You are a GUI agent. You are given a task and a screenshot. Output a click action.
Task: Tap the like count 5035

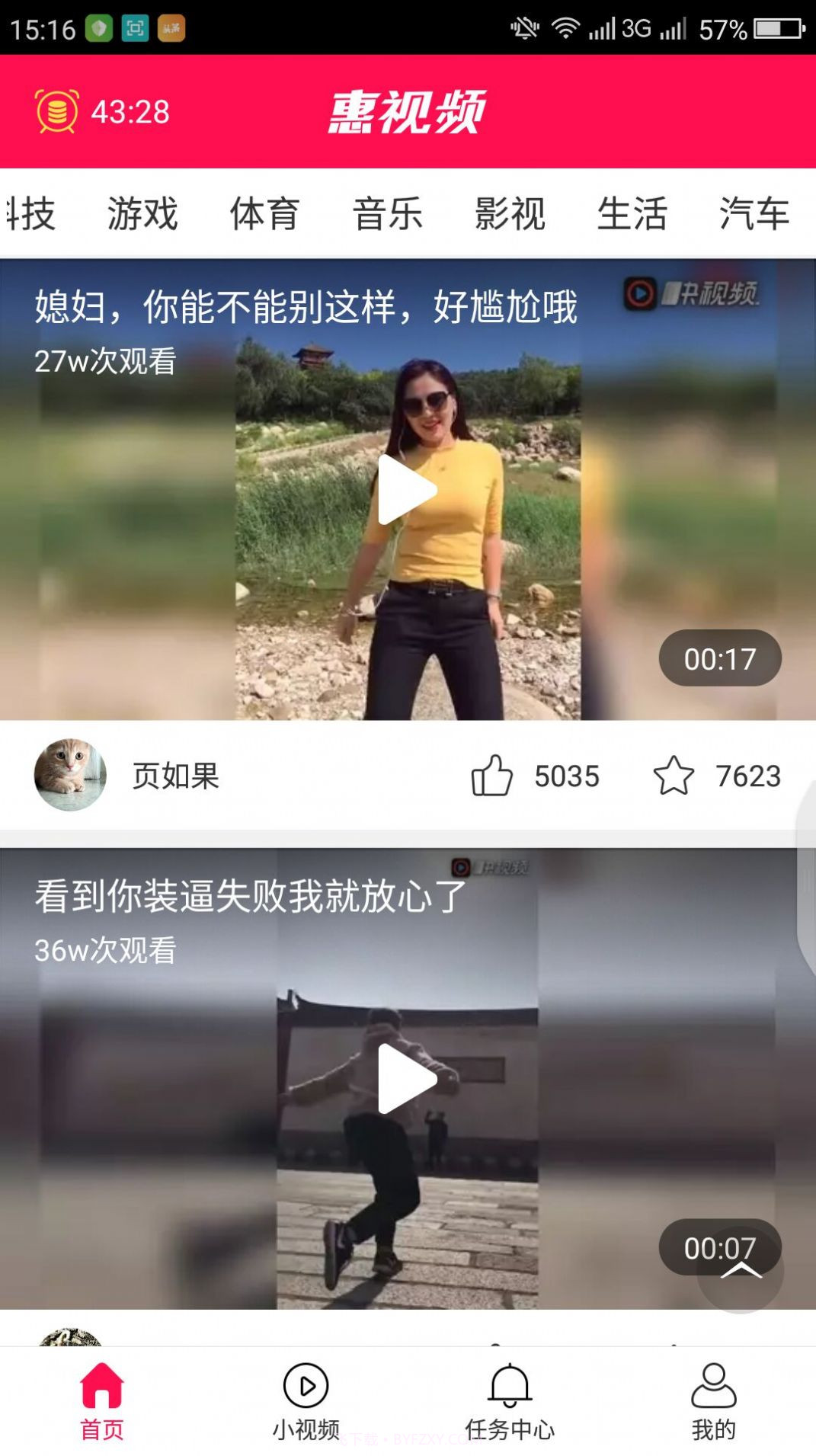pyautogui.click(x=567, y=777)
